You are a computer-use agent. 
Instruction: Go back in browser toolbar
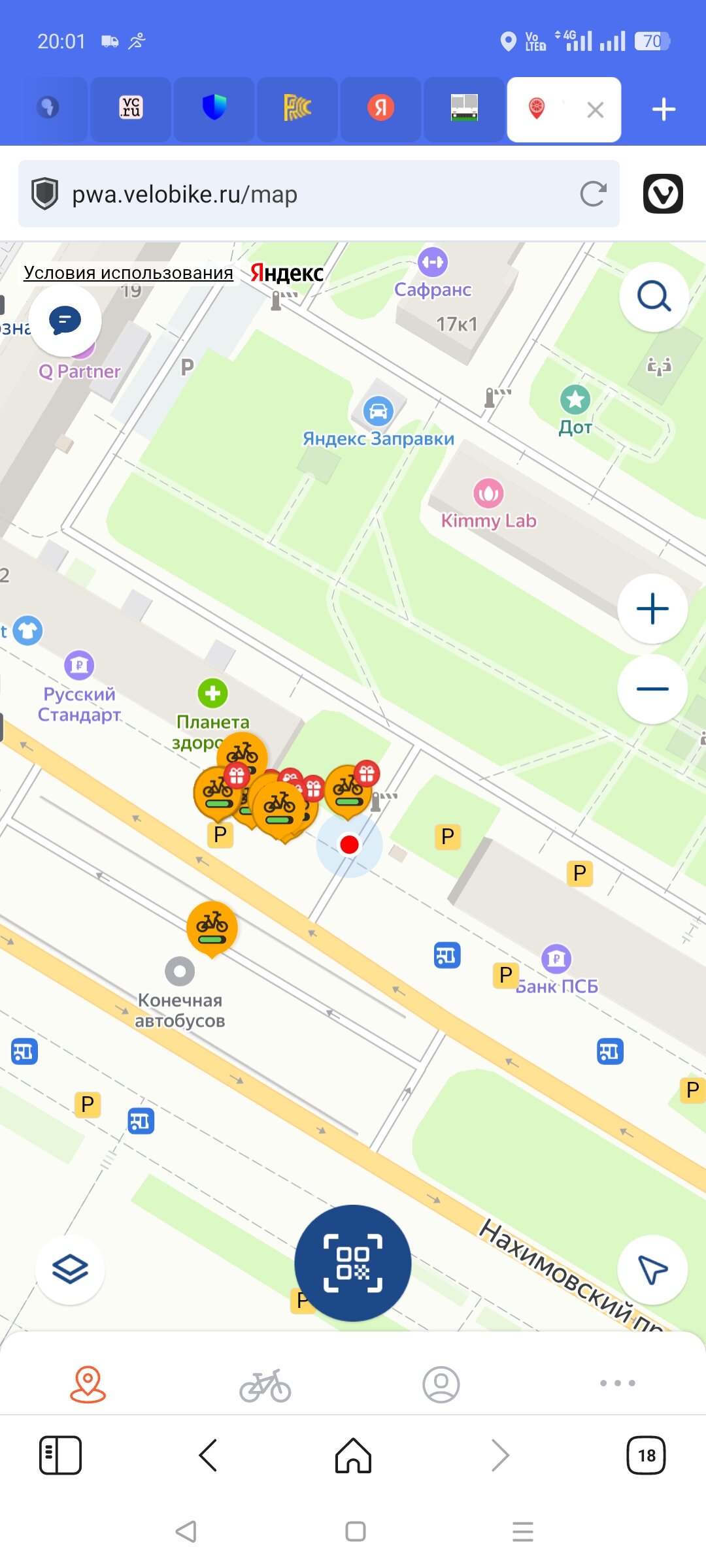207,1455
